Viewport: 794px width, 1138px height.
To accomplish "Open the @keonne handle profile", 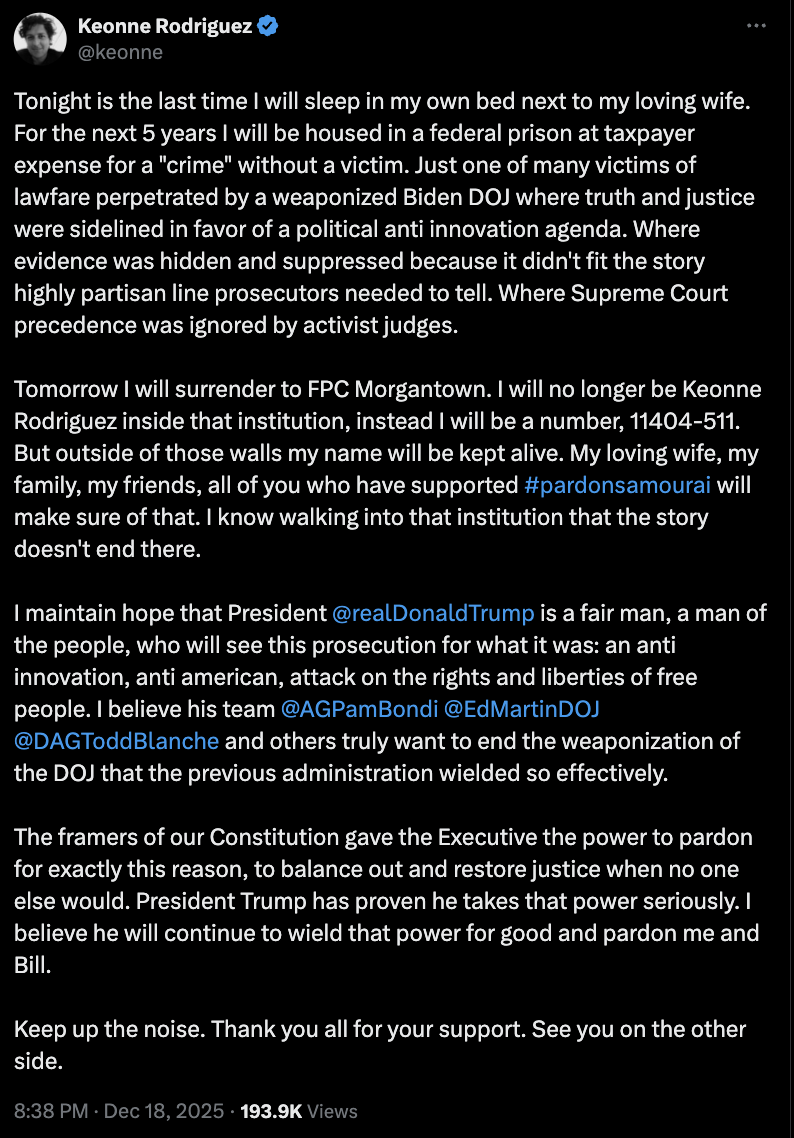I will click(x=120, y=52).
